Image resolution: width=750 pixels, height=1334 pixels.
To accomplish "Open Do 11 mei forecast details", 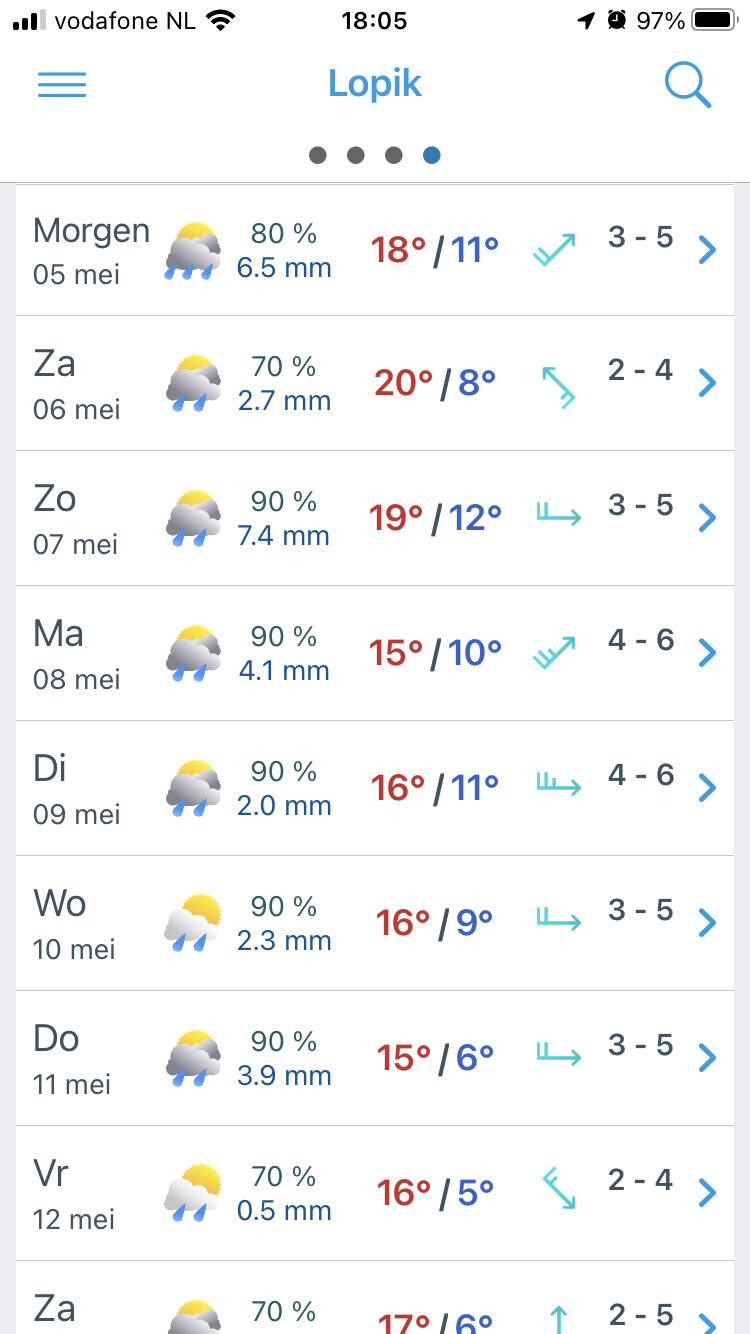I will coord(375,1058).
